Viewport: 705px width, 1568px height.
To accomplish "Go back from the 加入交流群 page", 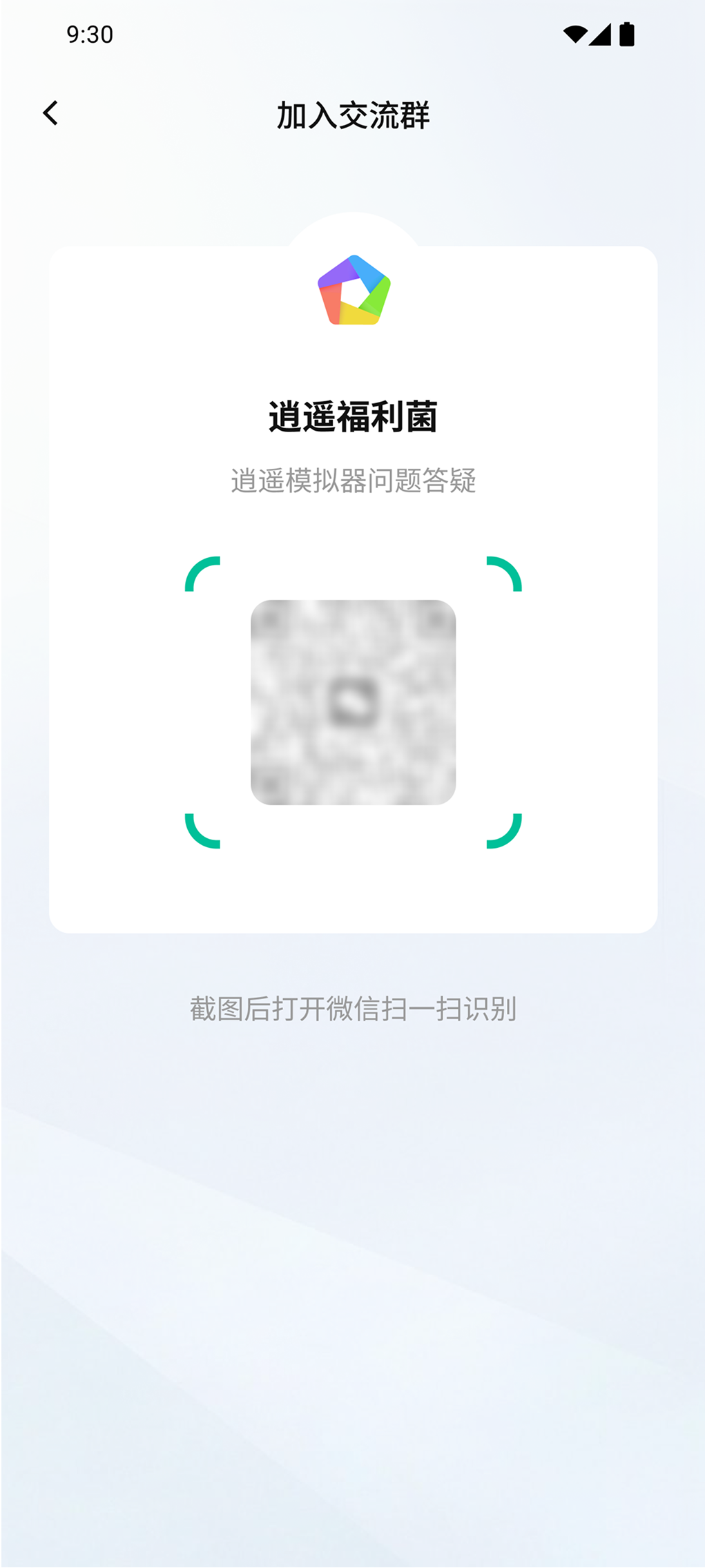I will click(x=50, y=113).
